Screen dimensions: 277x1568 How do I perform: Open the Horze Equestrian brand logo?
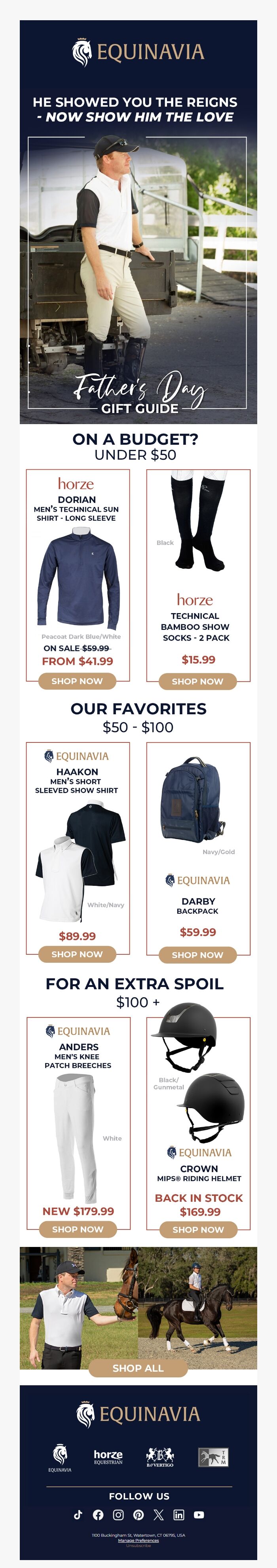(108, 1457)
